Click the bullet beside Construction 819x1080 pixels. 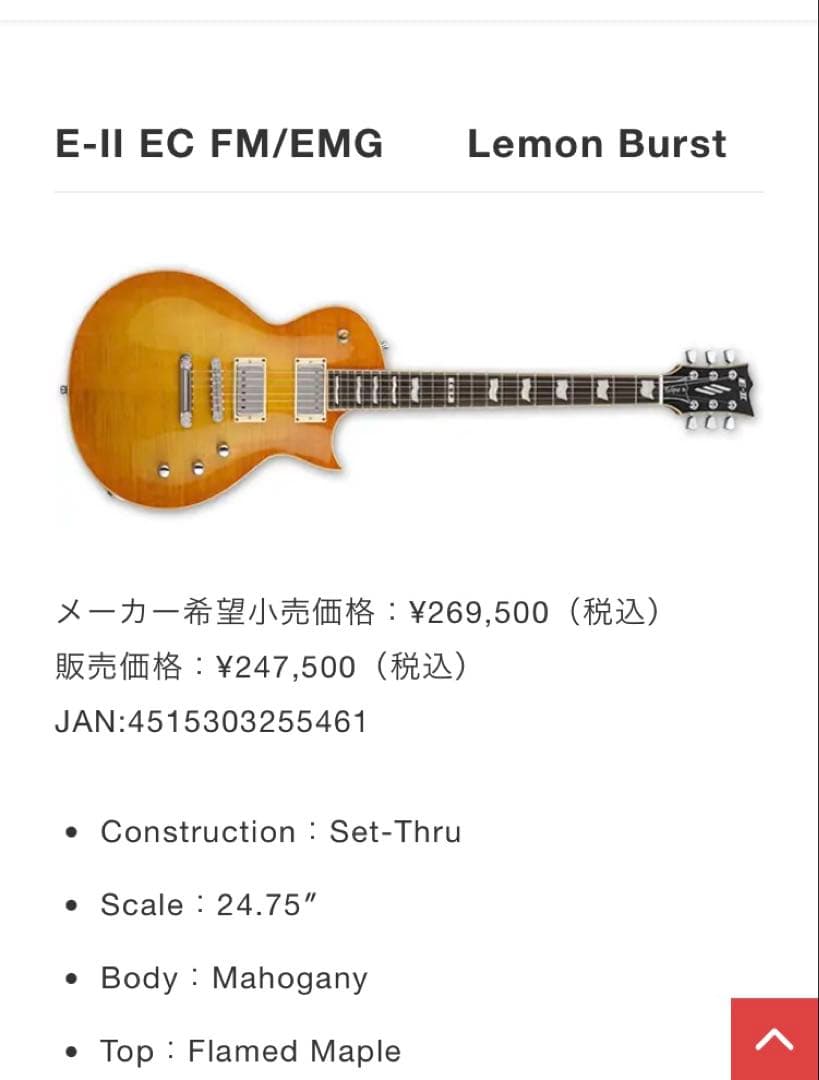[x=70, y=831]
